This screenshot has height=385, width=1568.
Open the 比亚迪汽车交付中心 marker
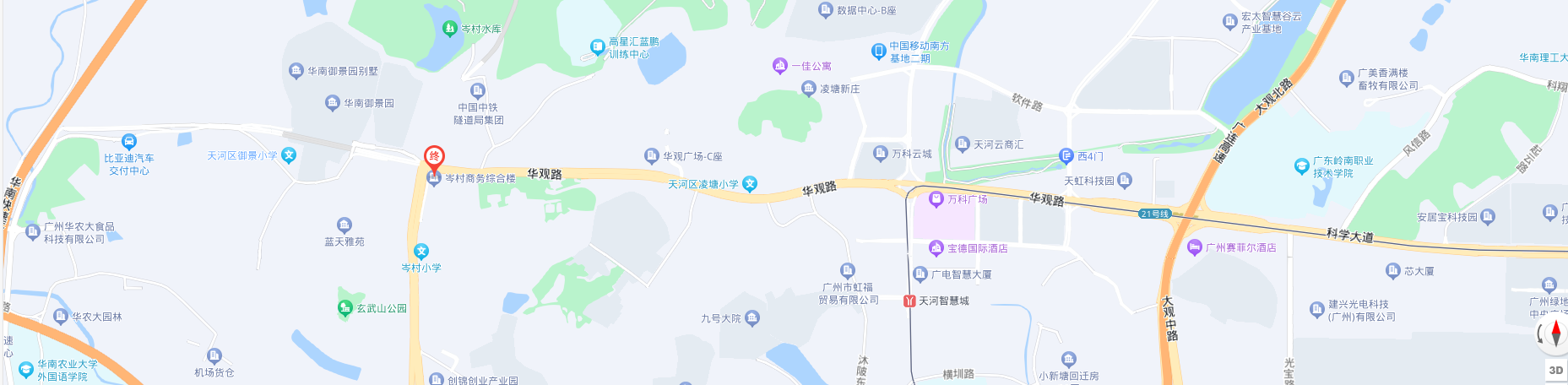[129, 142]
